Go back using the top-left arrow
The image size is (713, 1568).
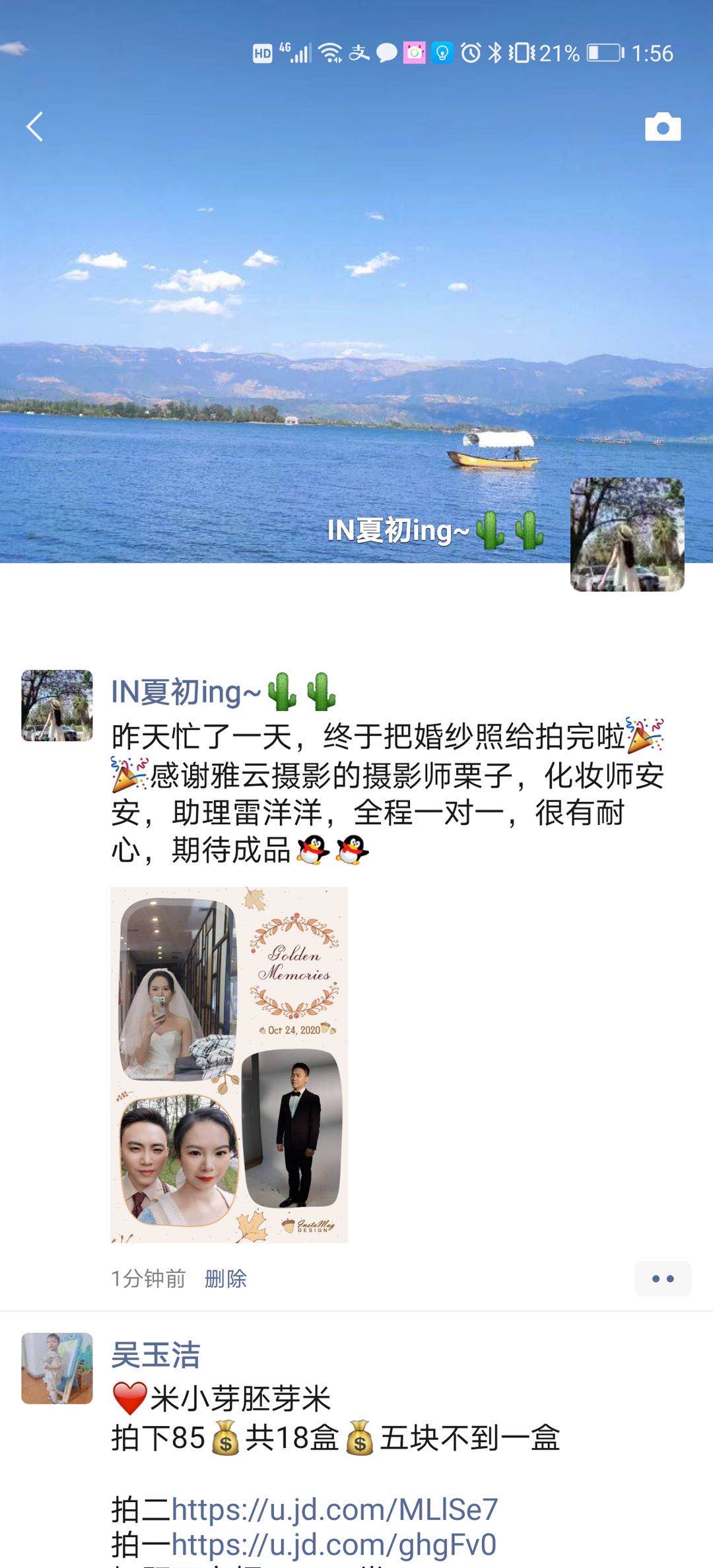pyautogui.click(x=34, y=127)
